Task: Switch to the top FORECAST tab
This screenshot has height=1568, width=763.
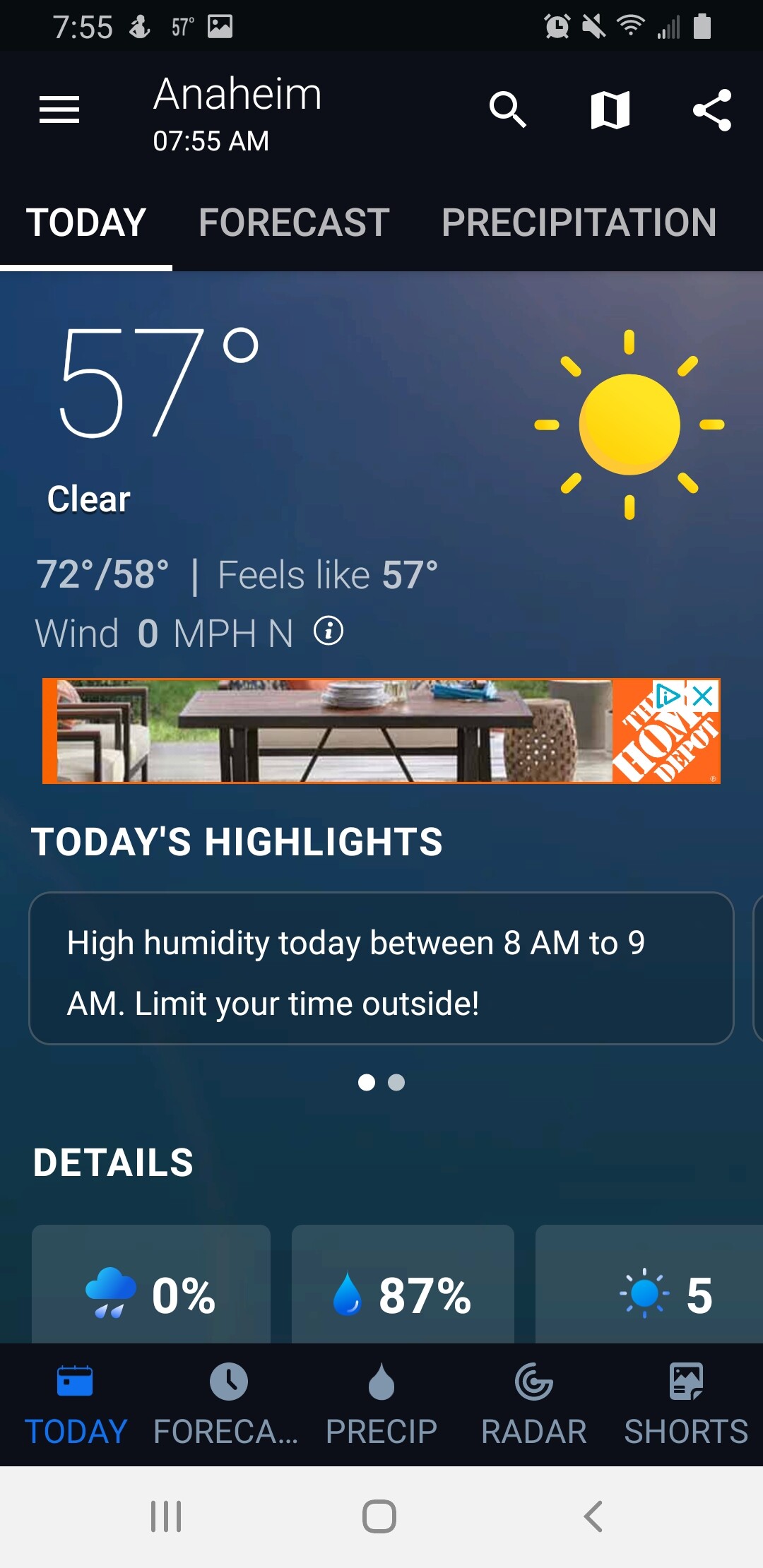Action: (294, 222)
